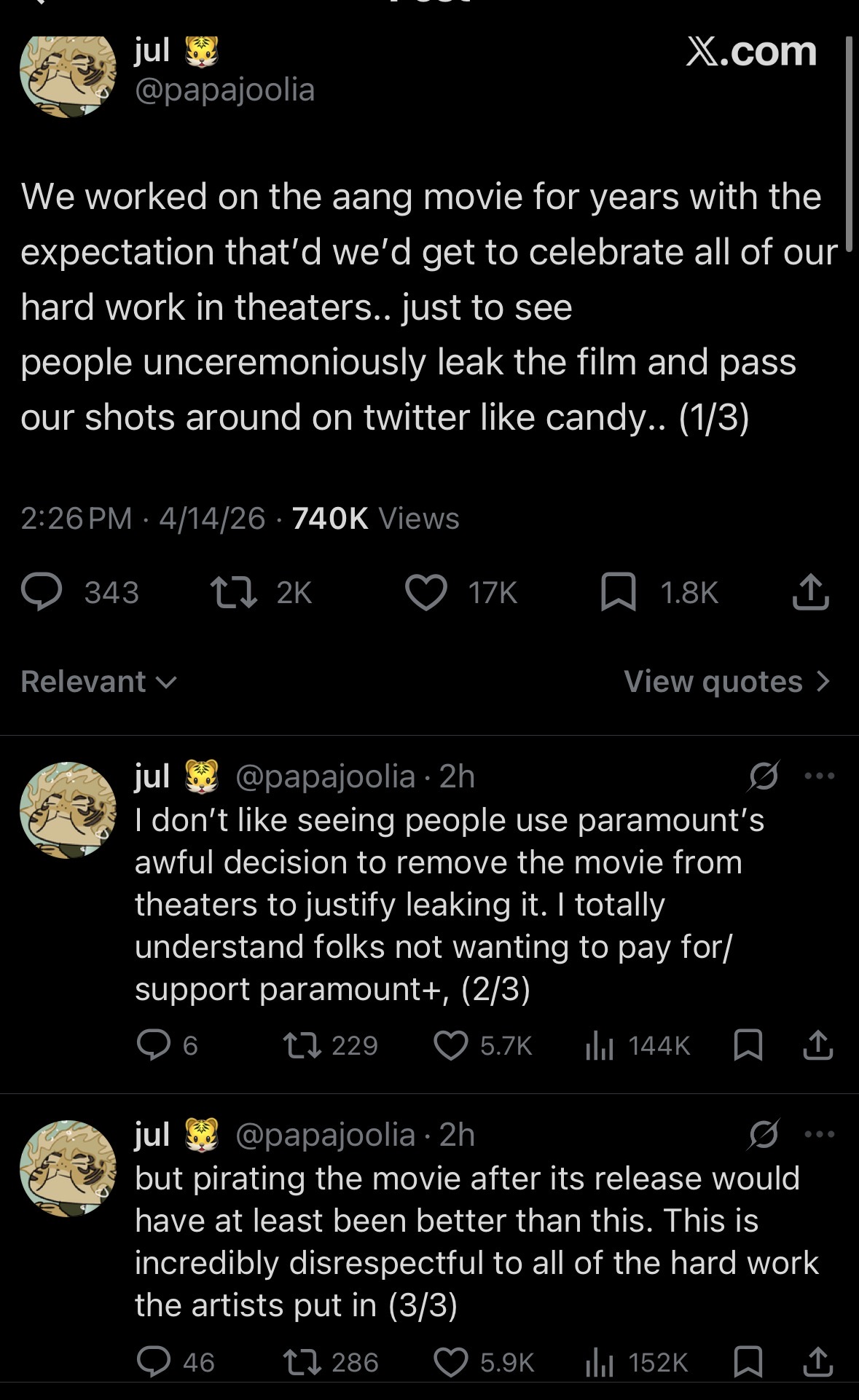
Task: Share the main post (1/3)
Action: (810, 592)
